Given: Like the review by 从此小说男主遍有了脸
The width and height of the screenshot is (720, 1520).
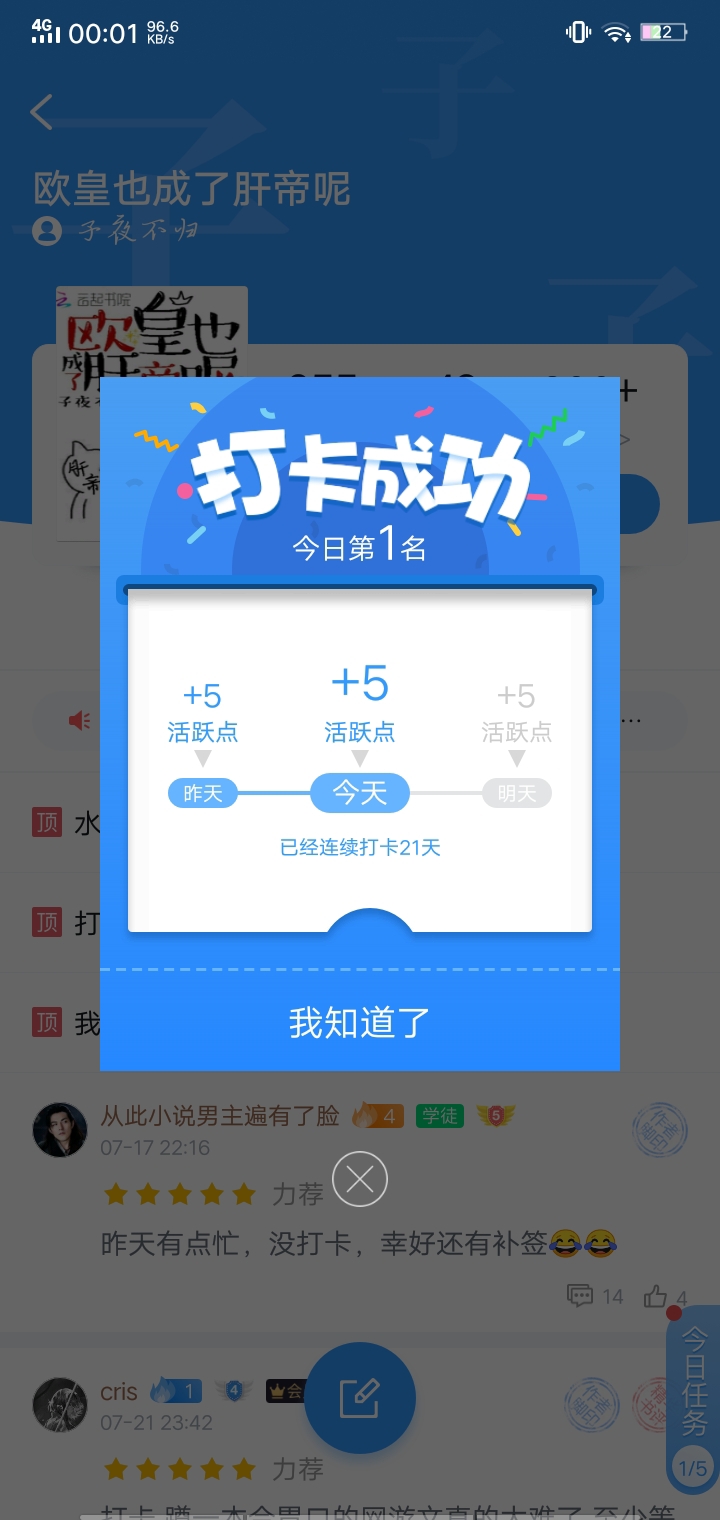Looking at the screenshot, I should [656, 1296].
